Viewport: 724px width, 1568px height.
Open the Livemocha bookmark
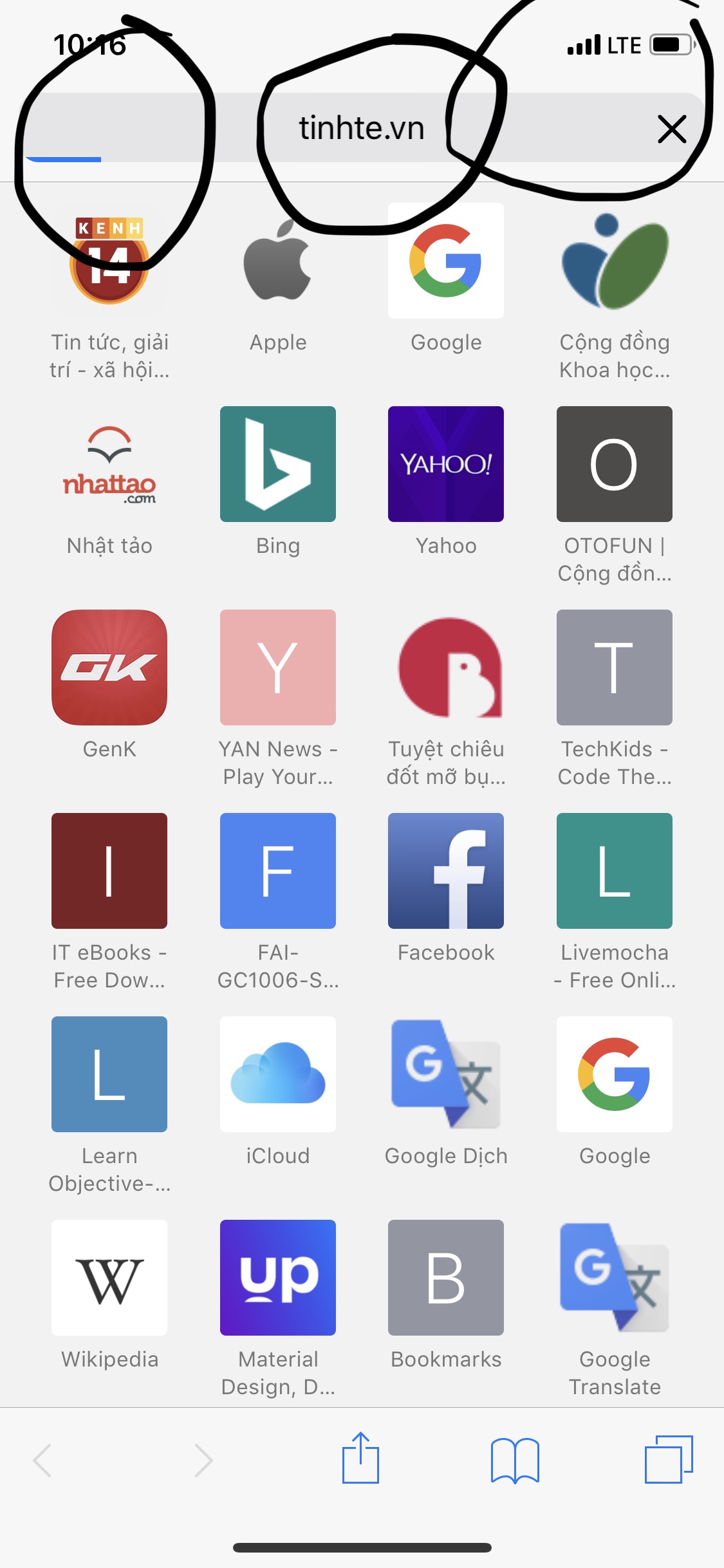(x=614, y=871)
